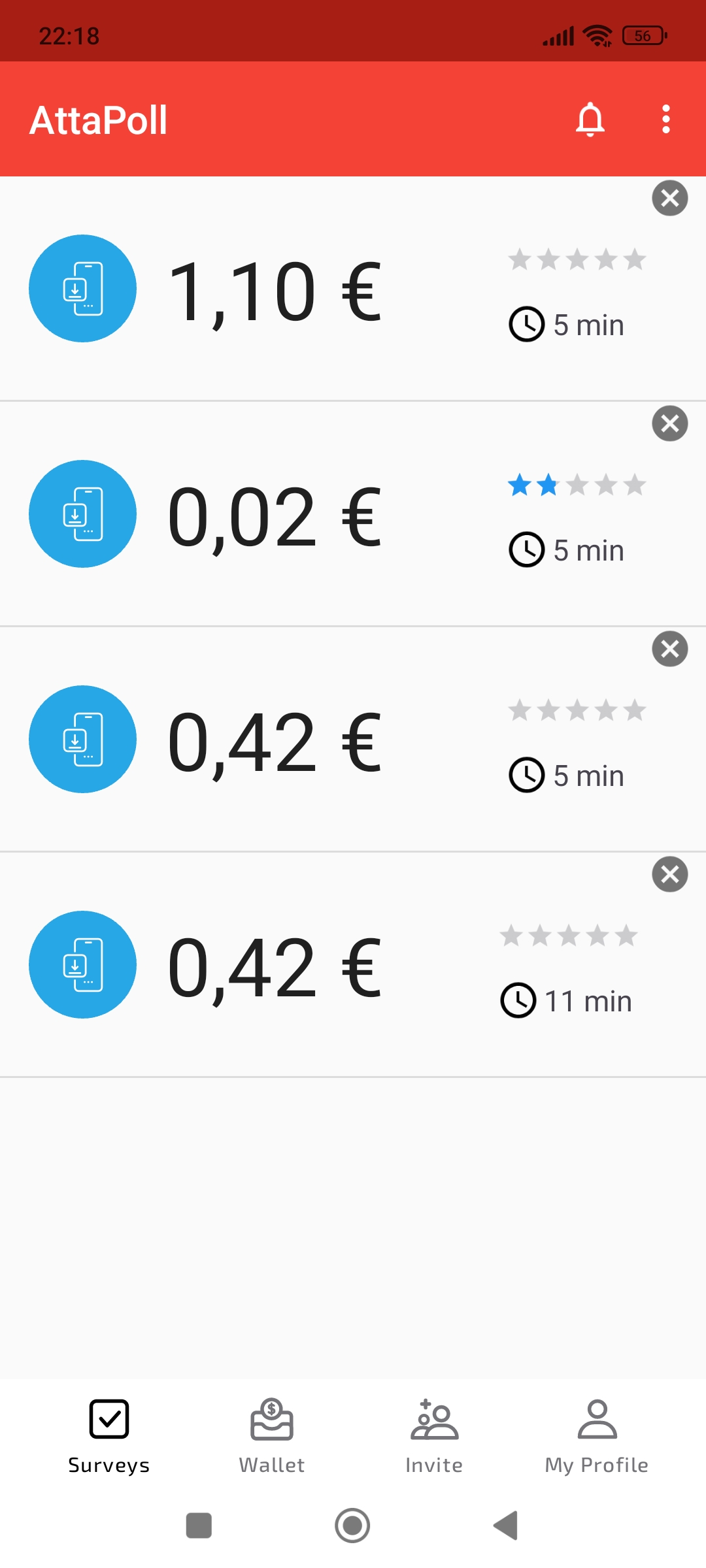Open the My Profile tab
Screen dimensions: 706x1568
(x=597, y=1436)
